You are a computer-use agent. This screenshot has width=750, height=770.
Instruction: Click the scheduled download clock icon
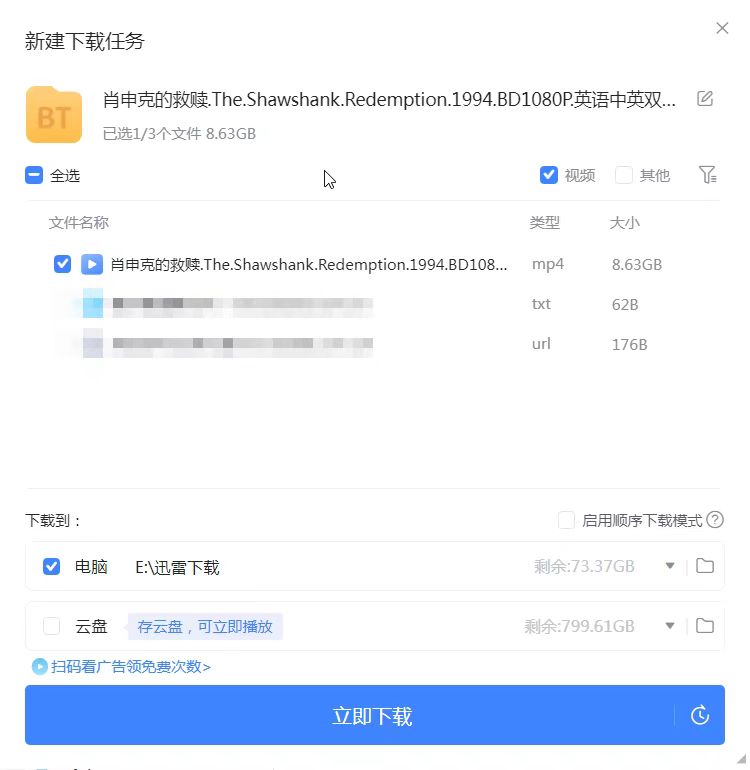(x=703, y=714)
